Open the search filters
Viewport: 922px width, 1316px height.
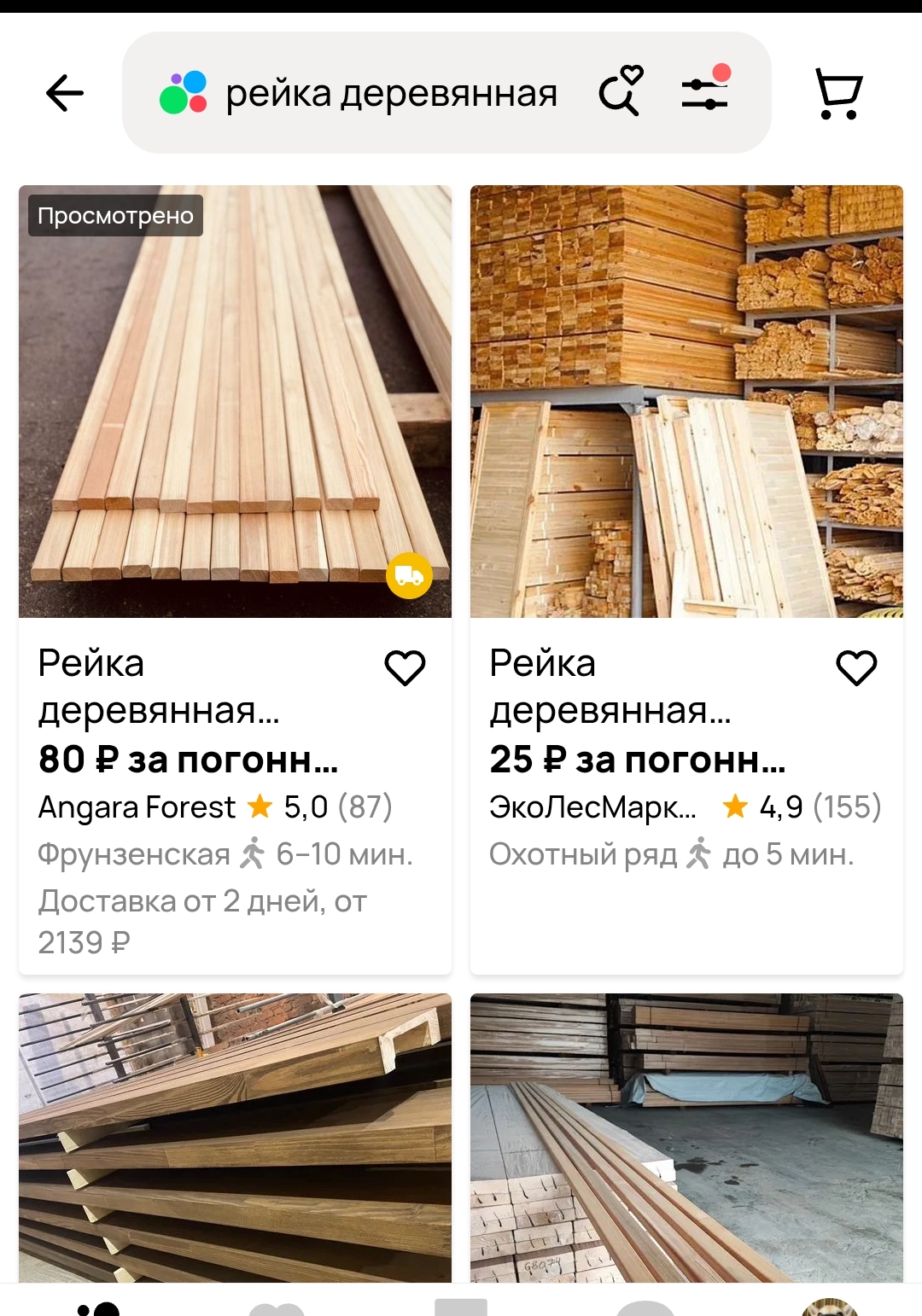706,91
